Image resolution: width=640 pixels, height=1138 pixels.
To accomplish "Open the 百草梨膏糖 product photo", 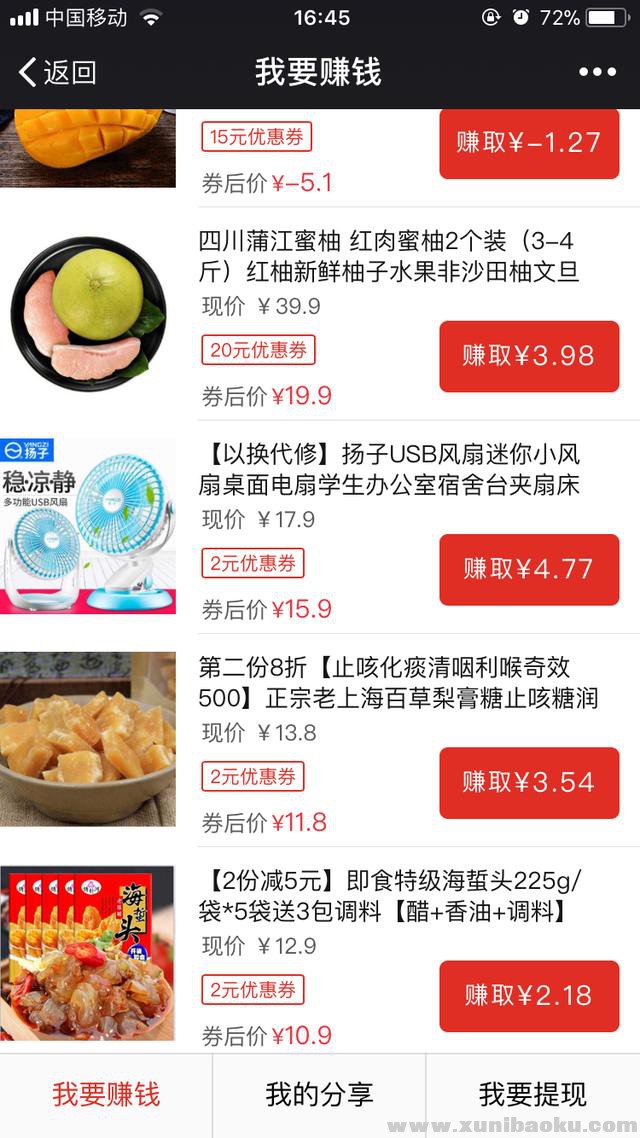I will (88, 739).
